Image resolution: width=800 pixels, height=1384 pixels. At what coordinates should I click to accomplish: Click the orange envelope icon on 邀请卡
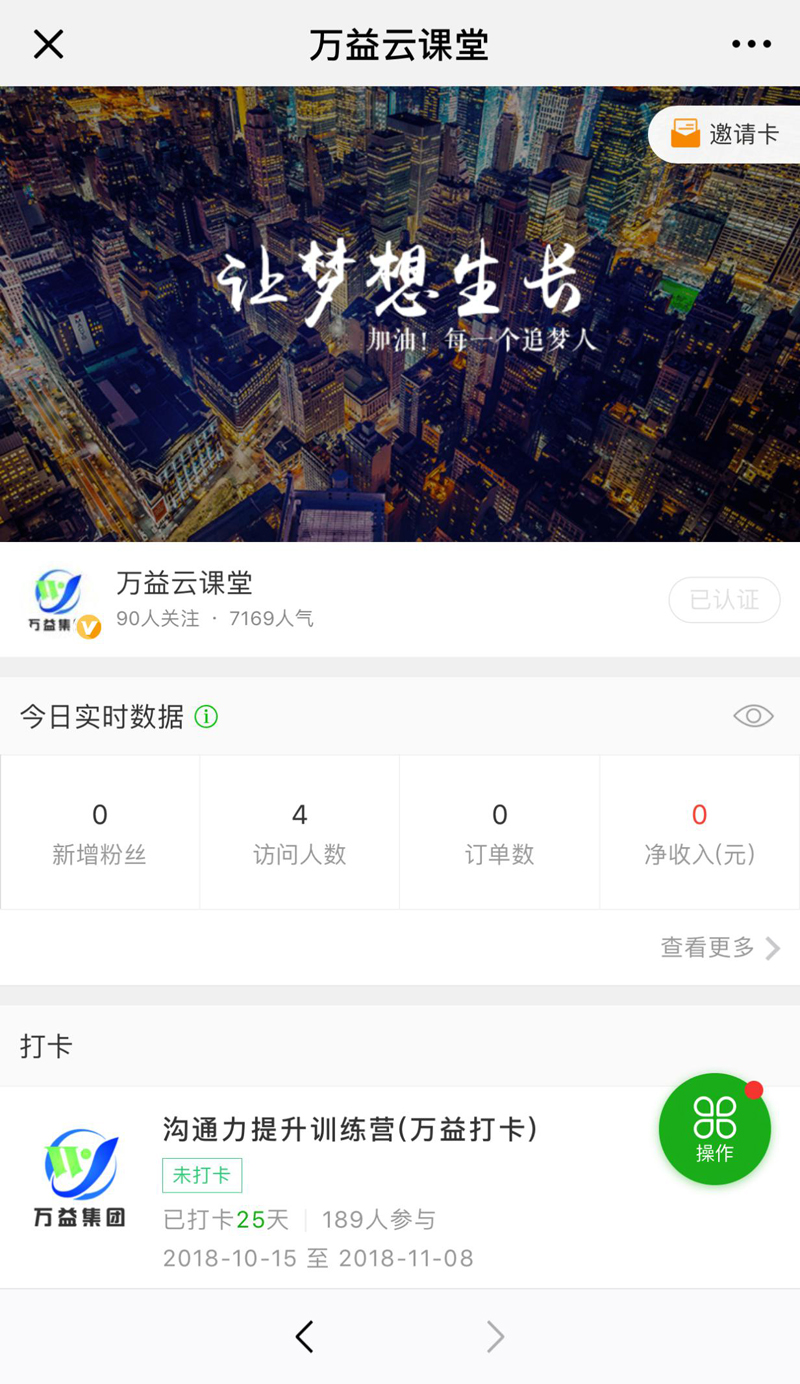(x=685, y=133)
